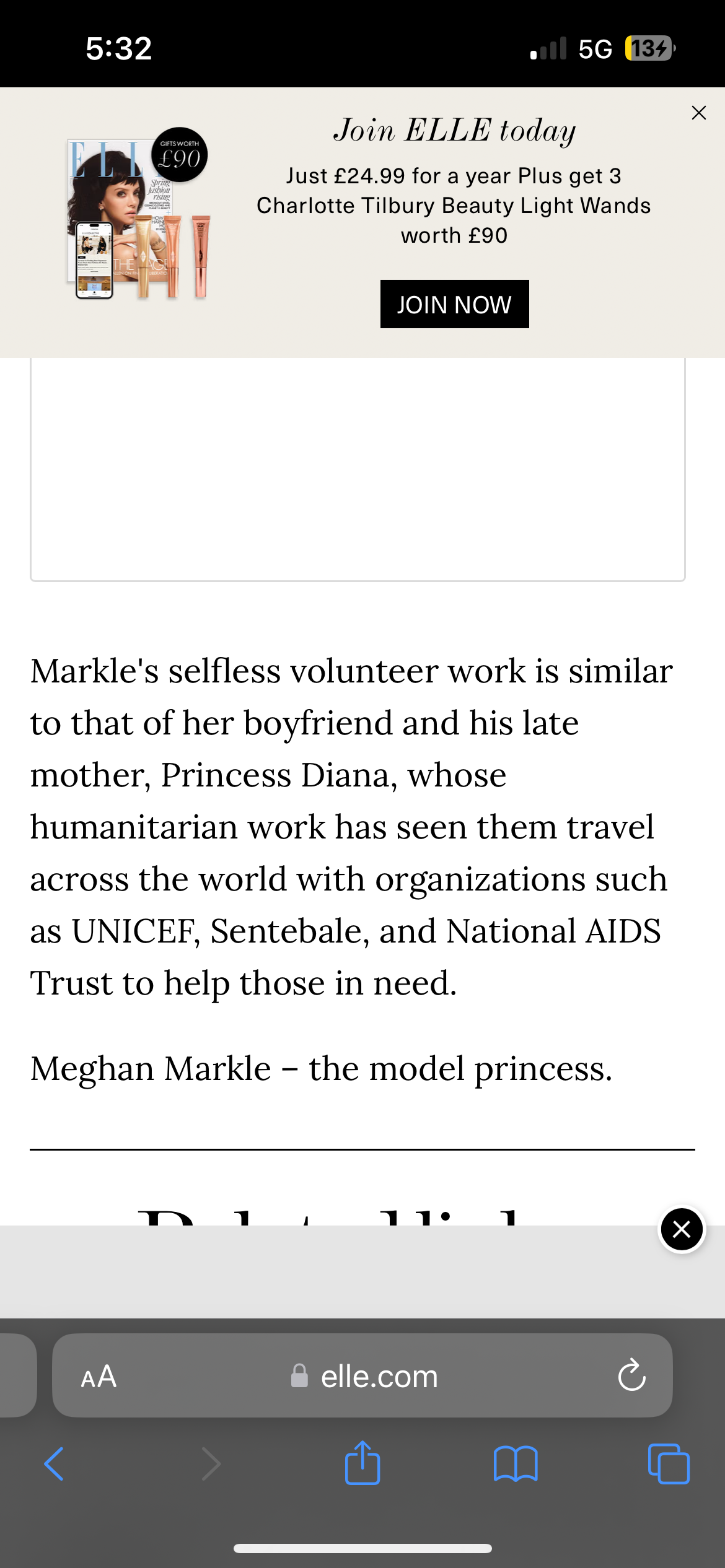Tap the elle.com address bar

click(362, 1375)
